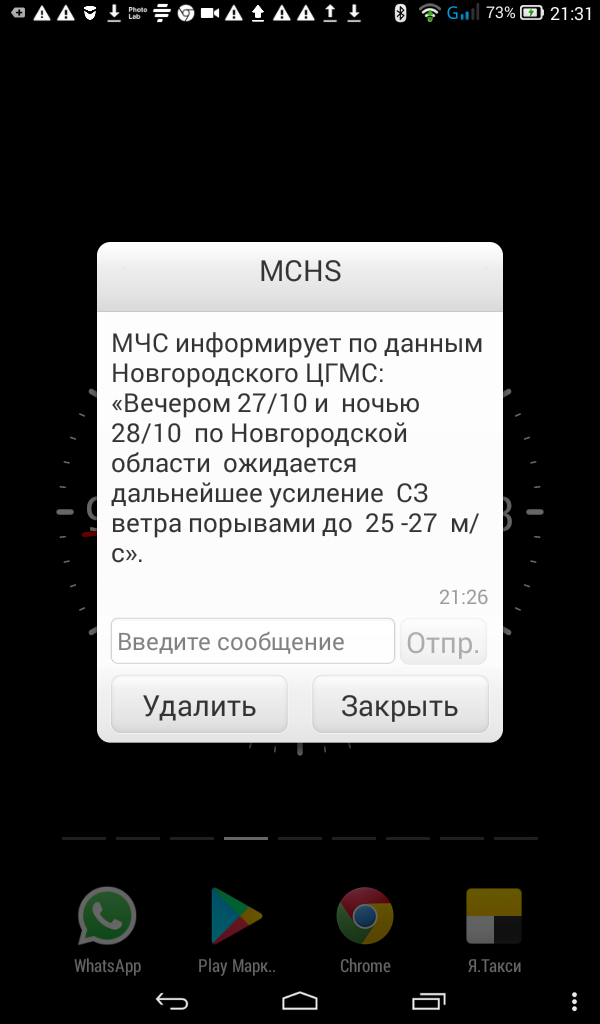Go back using the navigation bar
Image resolution: width=600 pixels, height=1024 pixels.
(172, 1000)
